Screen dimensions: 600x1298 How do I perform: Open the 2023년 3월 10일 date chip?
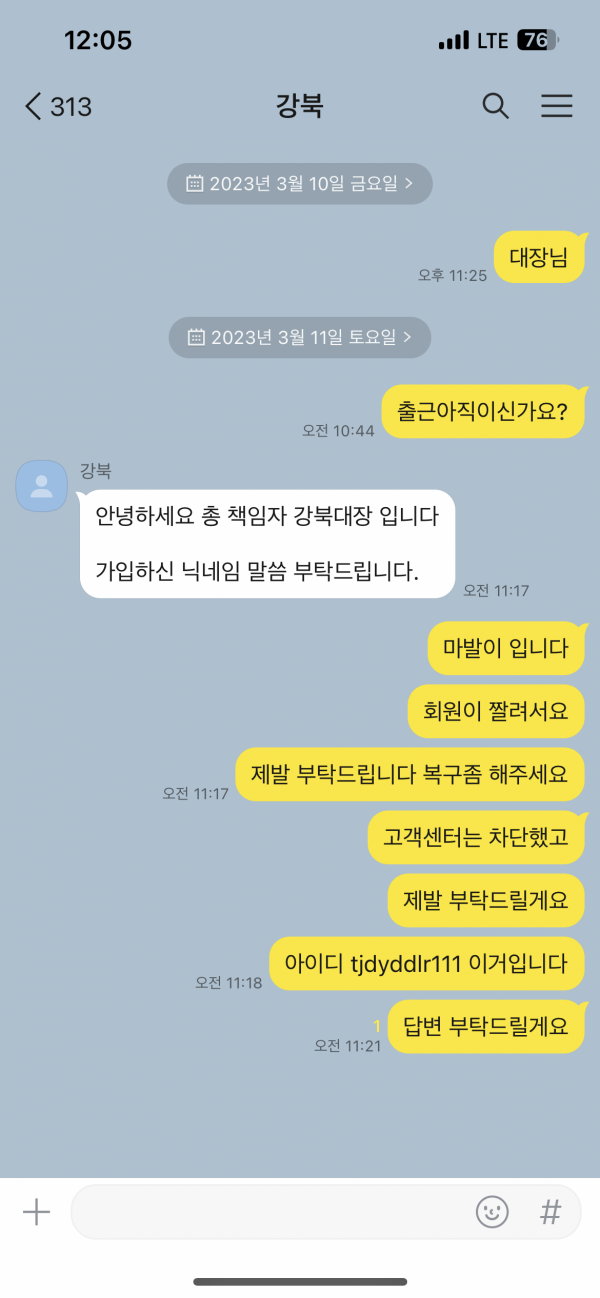tap(299, 184)
